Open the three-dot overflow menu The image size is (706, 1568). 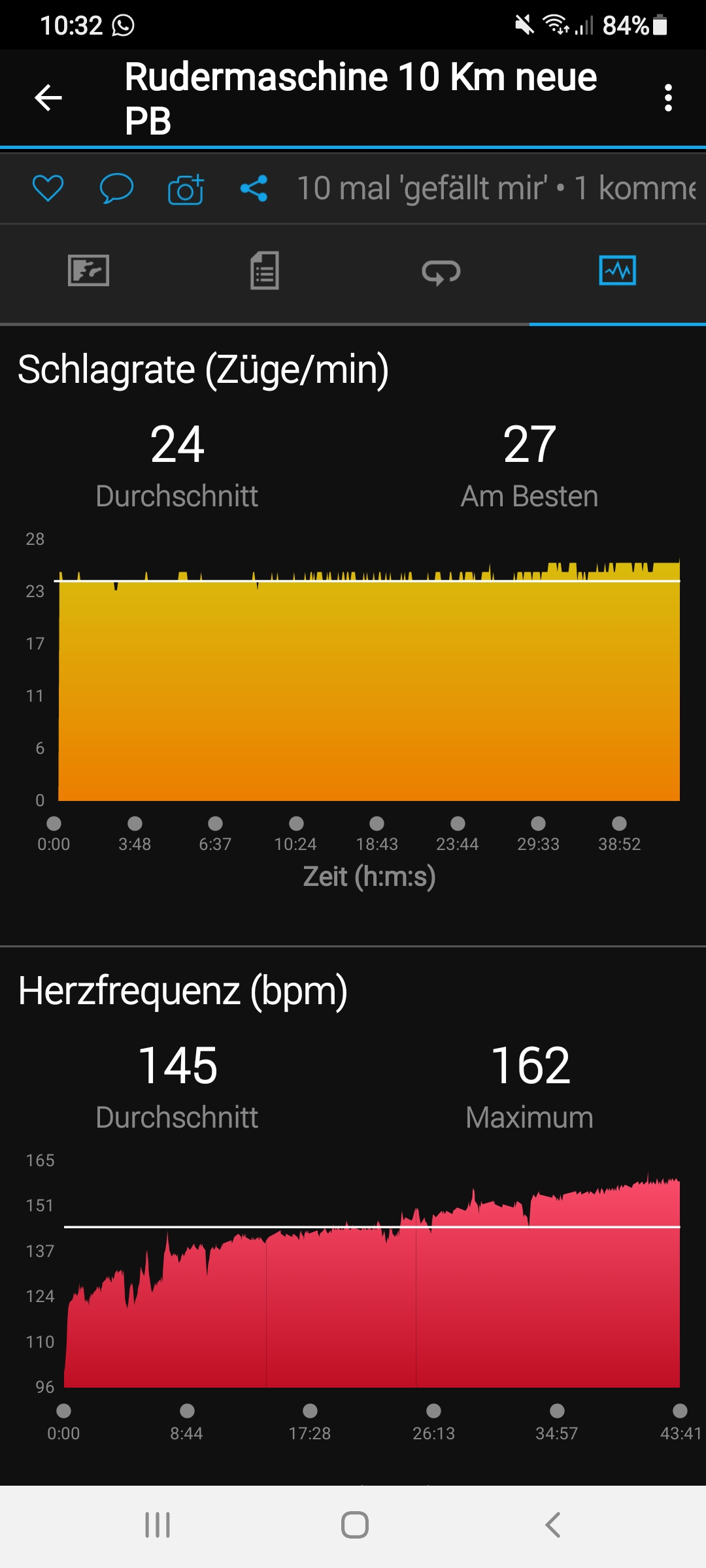pos(667,98)
